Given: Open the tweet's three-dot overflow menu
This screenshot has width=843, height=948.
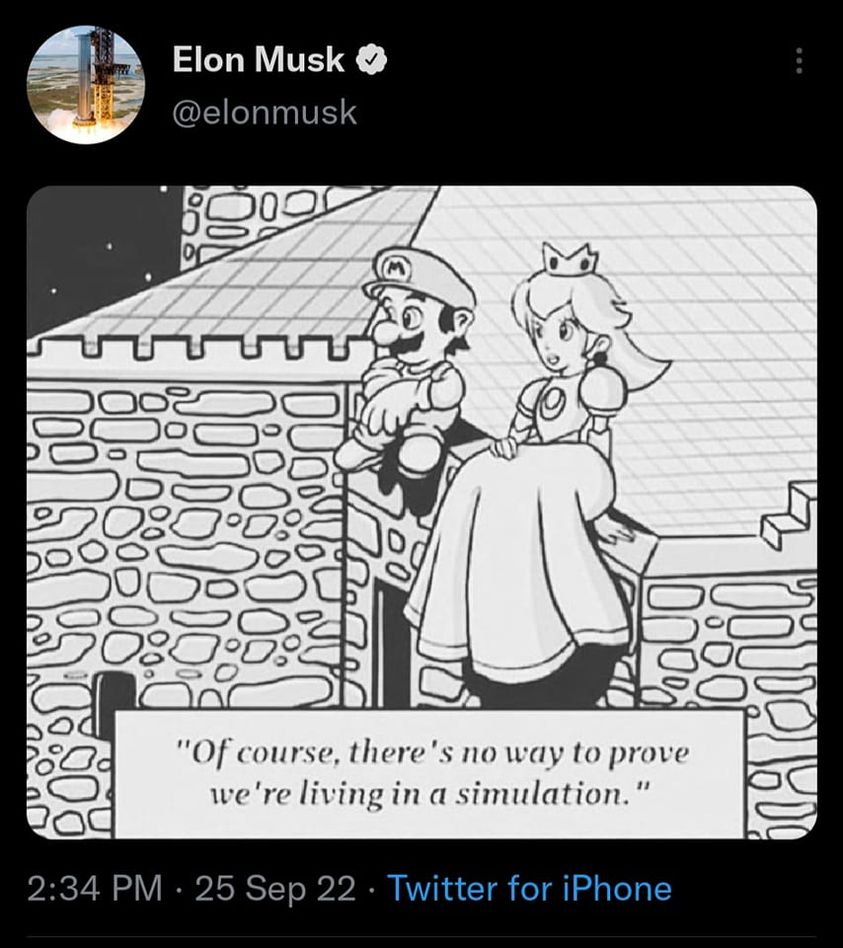Looking at the screenshot, I should (x=797, y=60).
